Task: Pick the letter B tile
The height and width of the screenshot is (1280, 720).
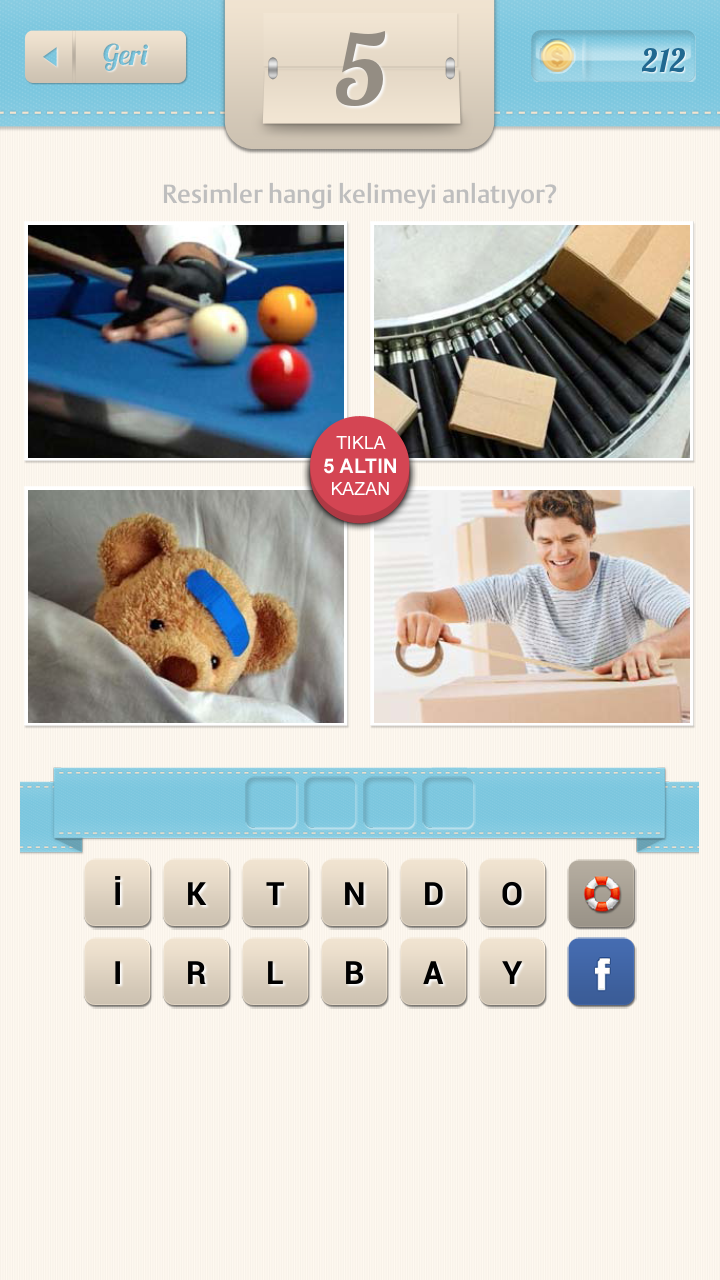Action: point(354,972)
